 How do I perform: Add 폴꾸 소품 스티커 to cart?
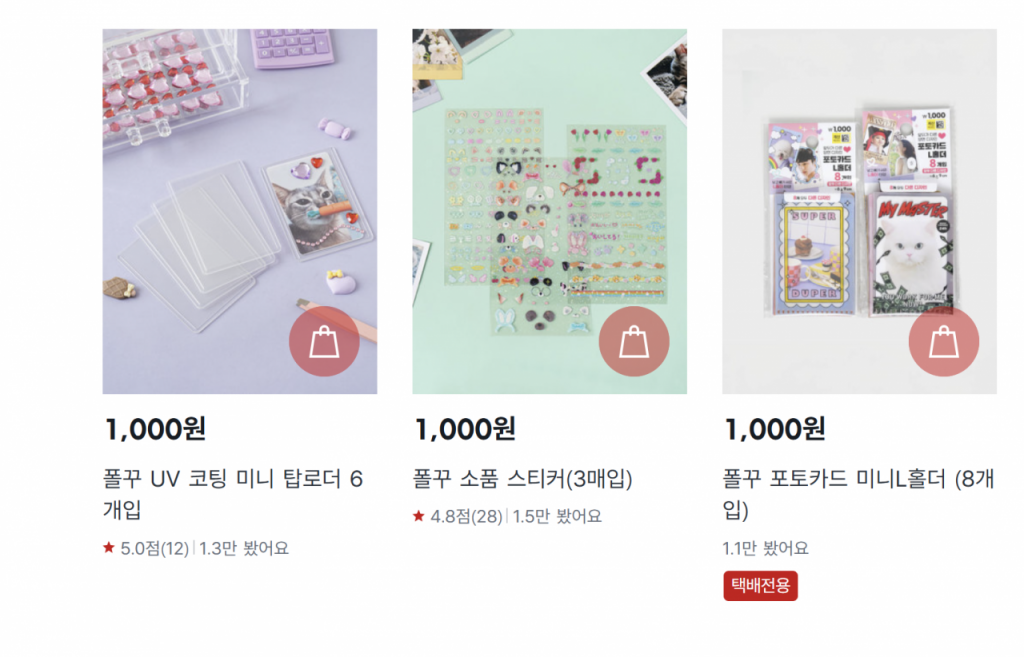[634, 342]
